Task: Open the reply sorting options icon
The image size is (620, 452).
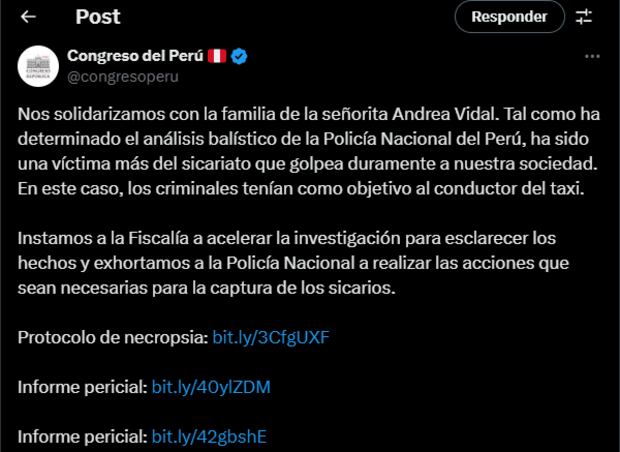Action: click(x=585, y=17)
